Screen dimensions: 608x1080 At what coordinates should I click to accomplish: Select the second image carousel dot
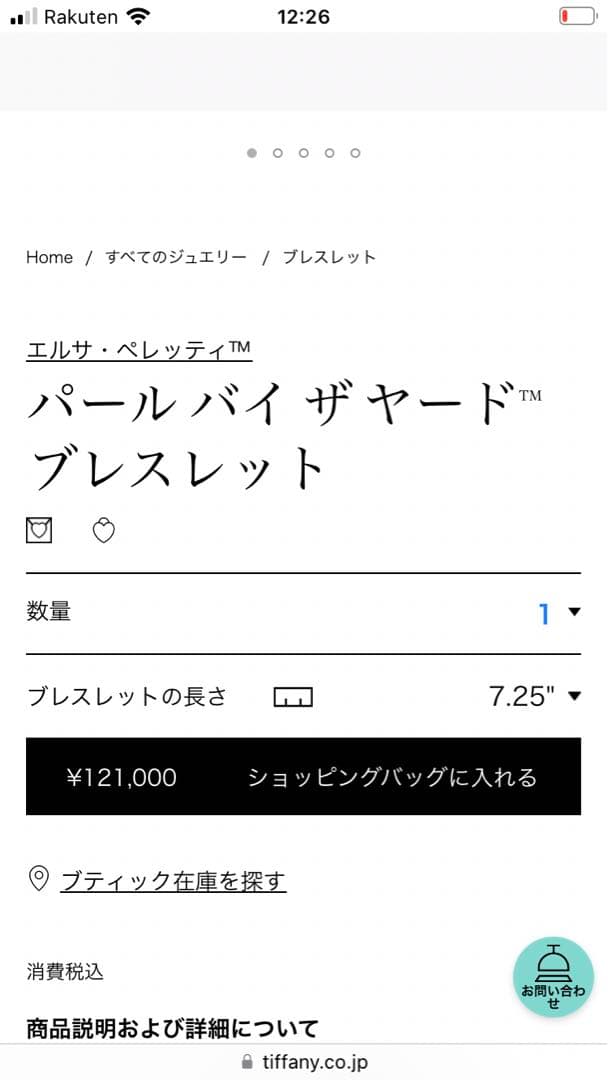(x=277, y=153)
